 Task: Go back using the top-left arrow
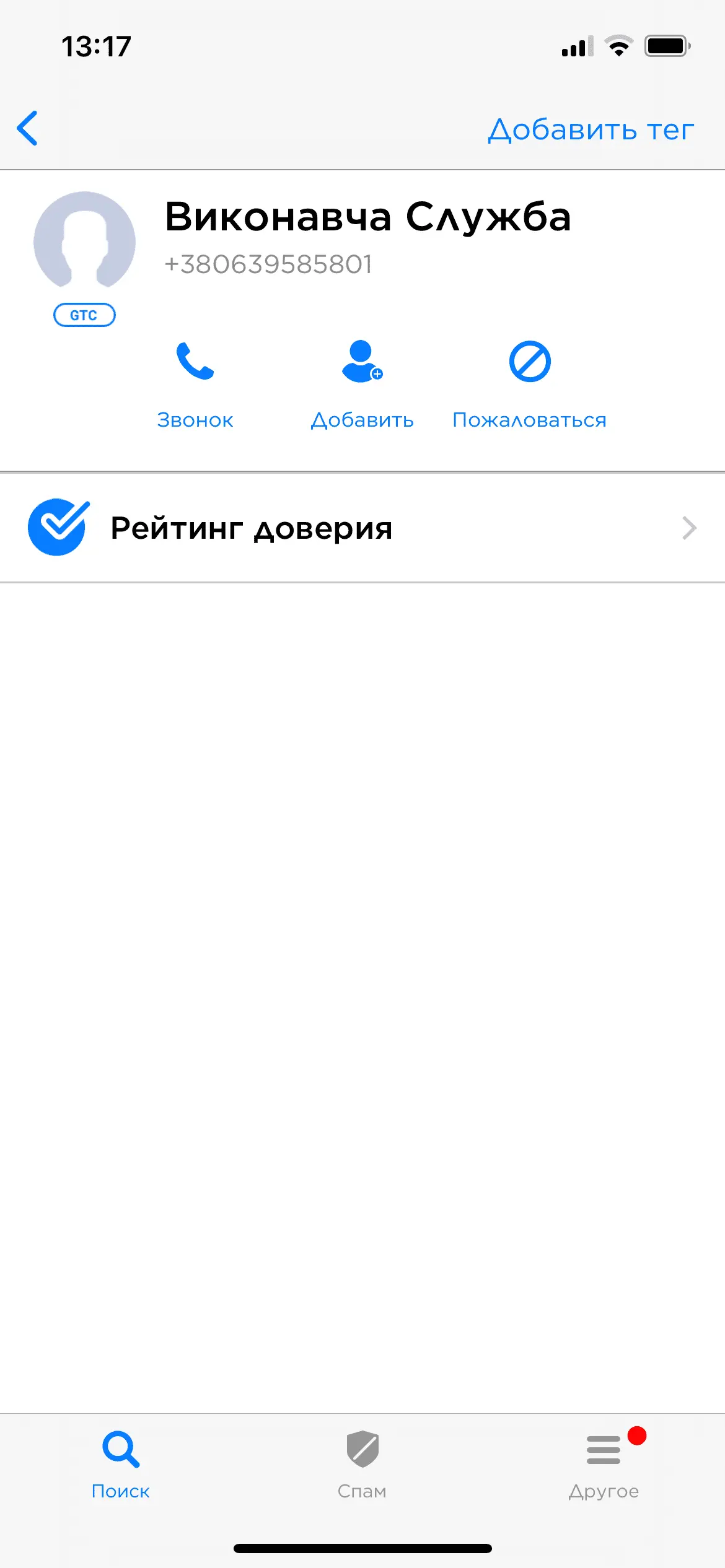tap(28, 128)
